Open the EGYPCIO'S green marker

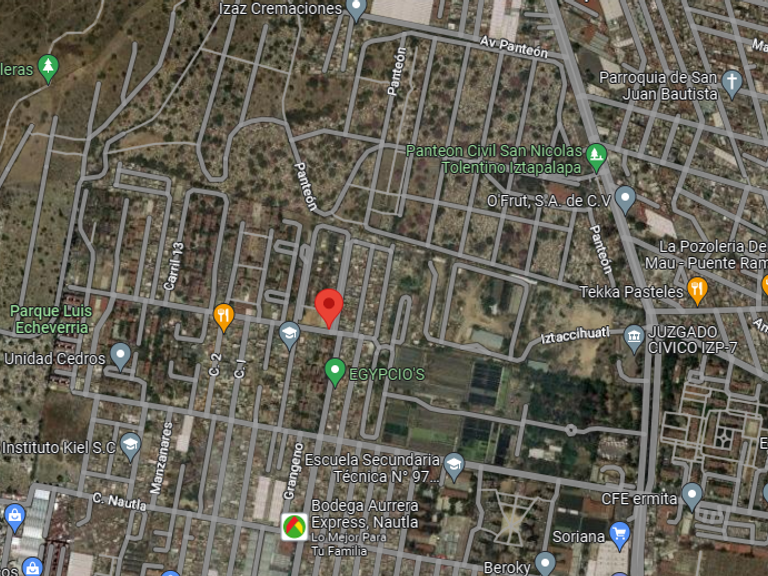pos(336,371)
